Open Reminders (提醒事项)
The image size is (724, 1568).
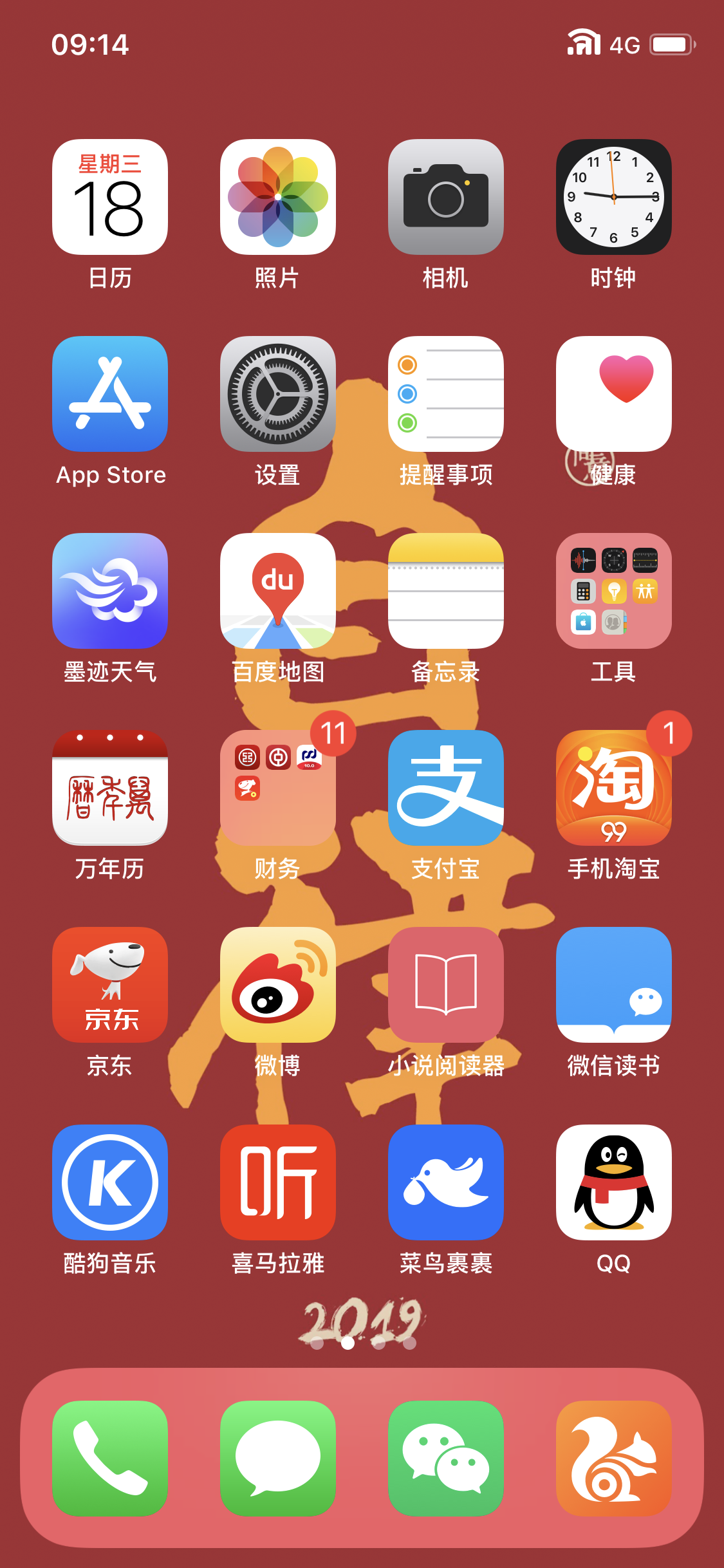click(446, 394)
